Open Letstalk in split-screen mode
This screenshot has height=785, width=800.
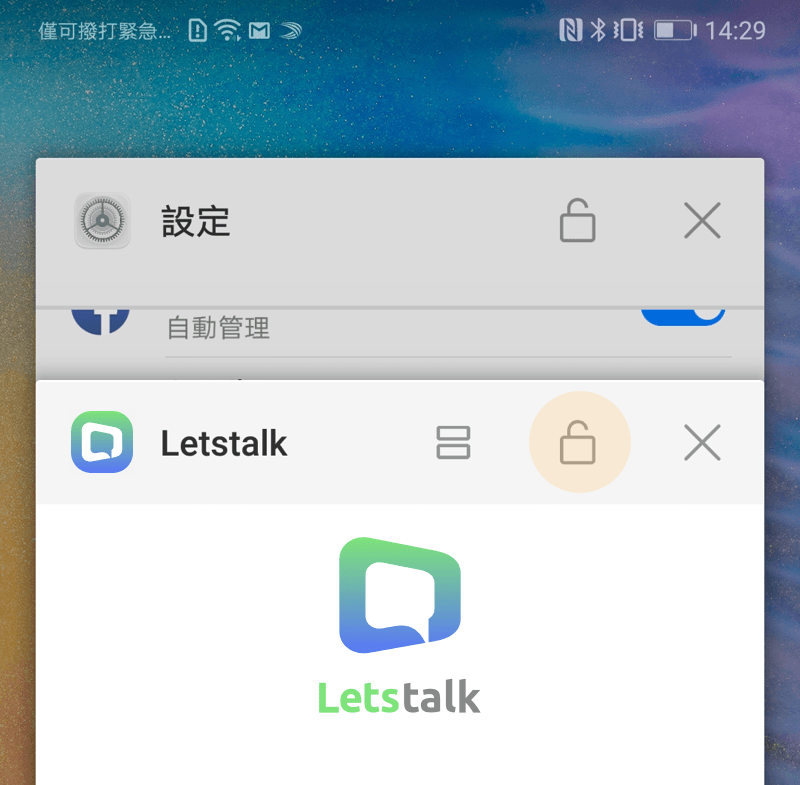coord(453,443)
